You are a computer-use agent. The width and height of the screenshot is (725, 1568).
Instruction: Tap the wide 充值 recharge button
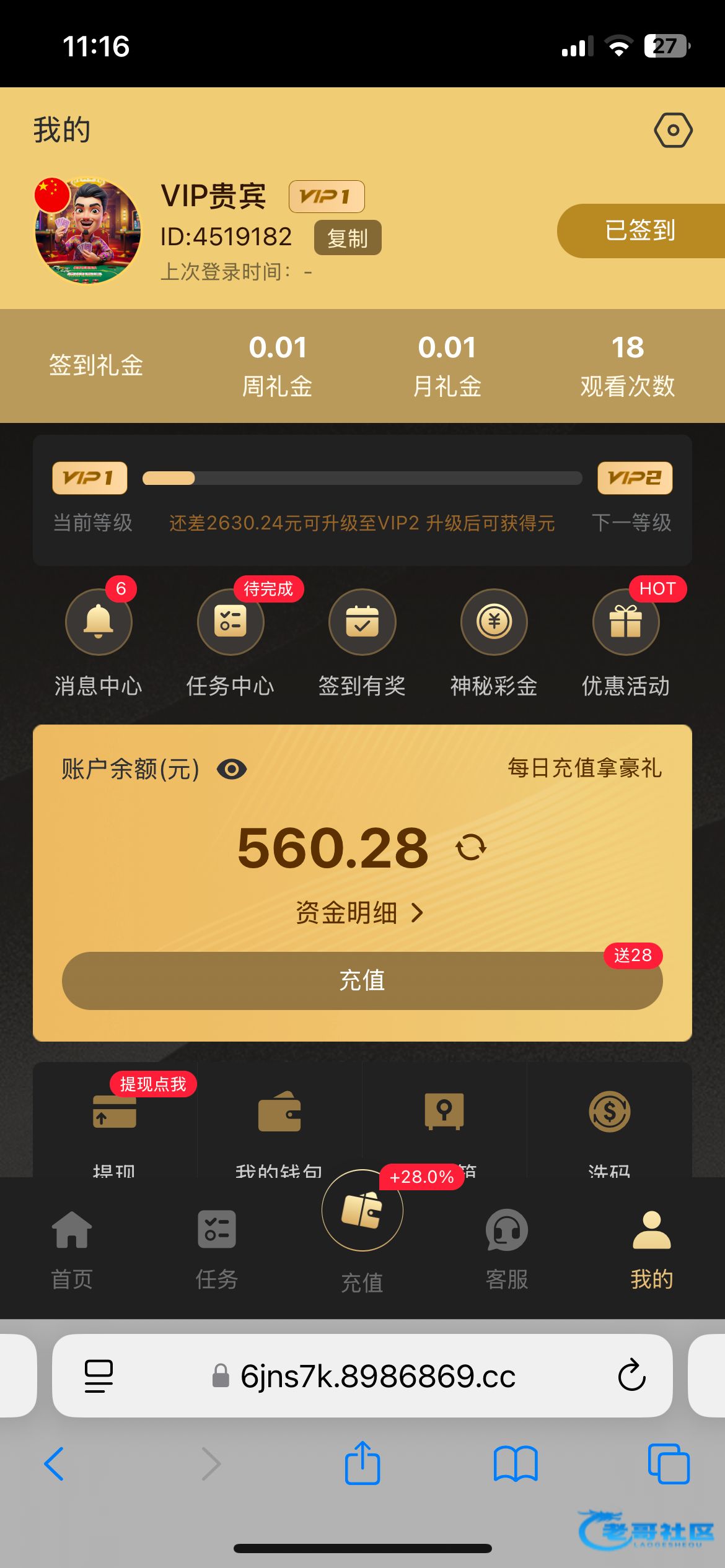click(x=362, y=981)
